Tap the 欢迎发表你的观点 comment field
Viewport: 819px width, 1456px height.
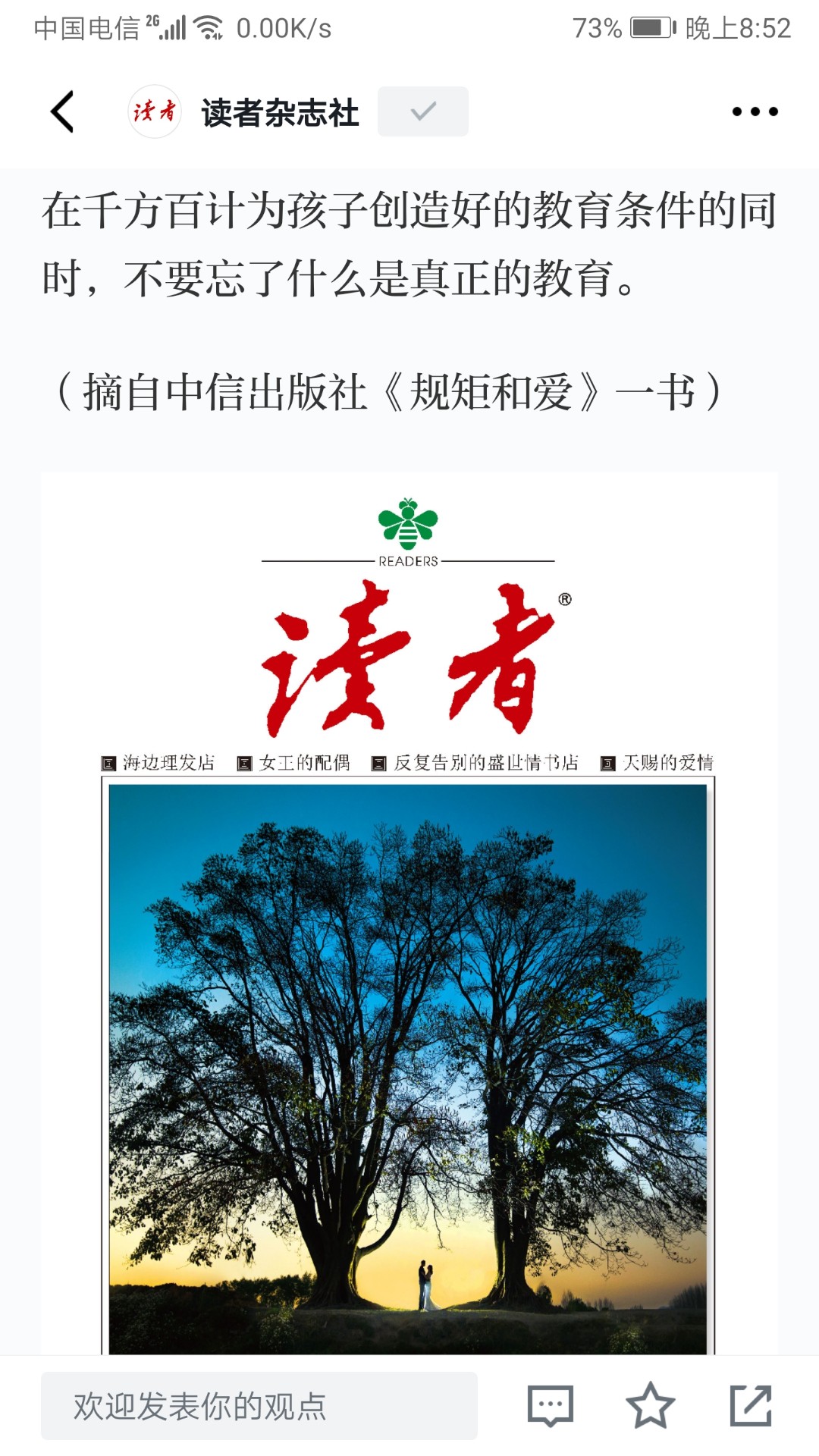click(259, 1405)
